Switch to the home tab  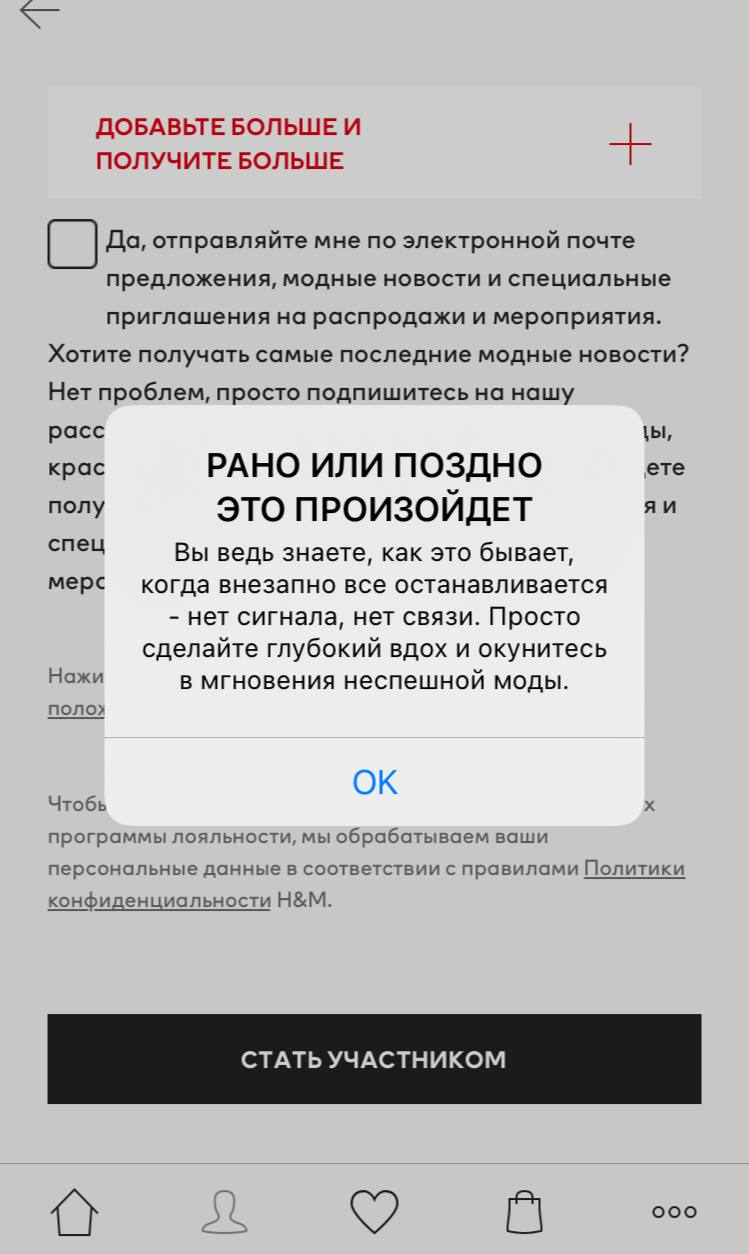coord(75,1211)
